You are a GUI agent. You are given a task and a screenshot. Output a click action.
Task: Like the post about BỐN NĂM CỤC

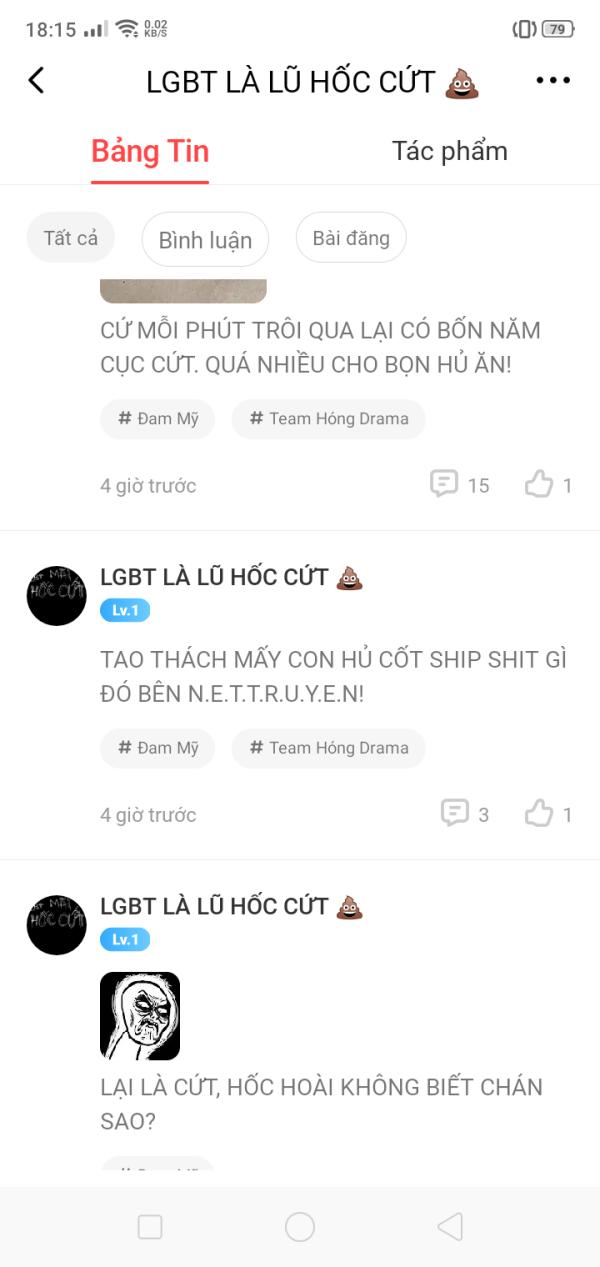click(548, 485)
